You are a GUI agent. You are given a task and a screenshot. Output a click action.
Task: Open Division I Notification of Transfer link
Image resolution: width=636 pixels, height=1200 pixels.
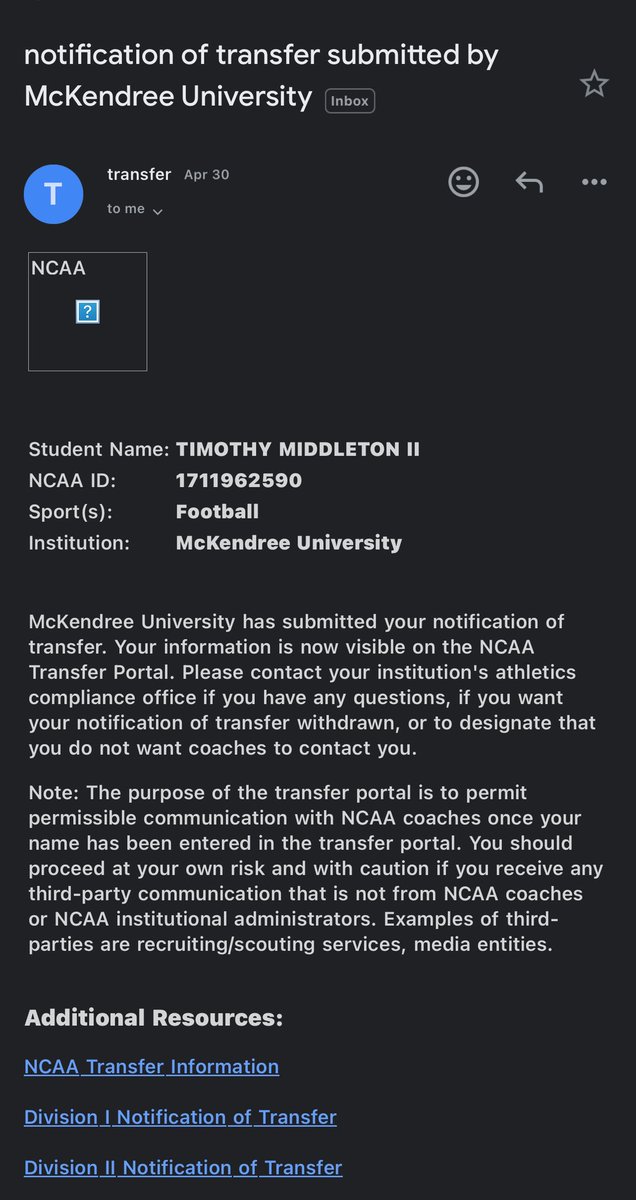click(180, 1117)
